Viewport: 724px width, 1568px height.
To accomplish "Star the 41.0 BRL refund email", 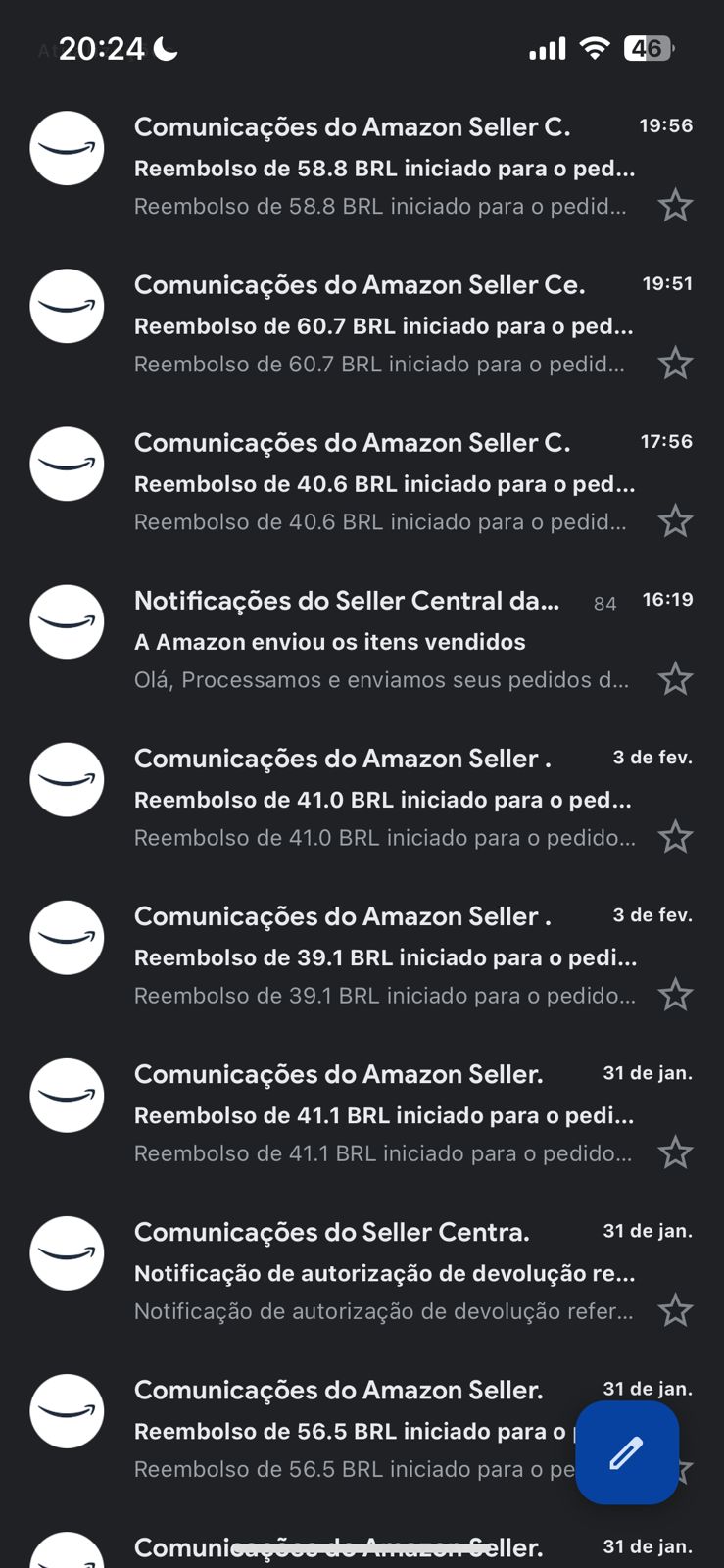I will 675,837.
